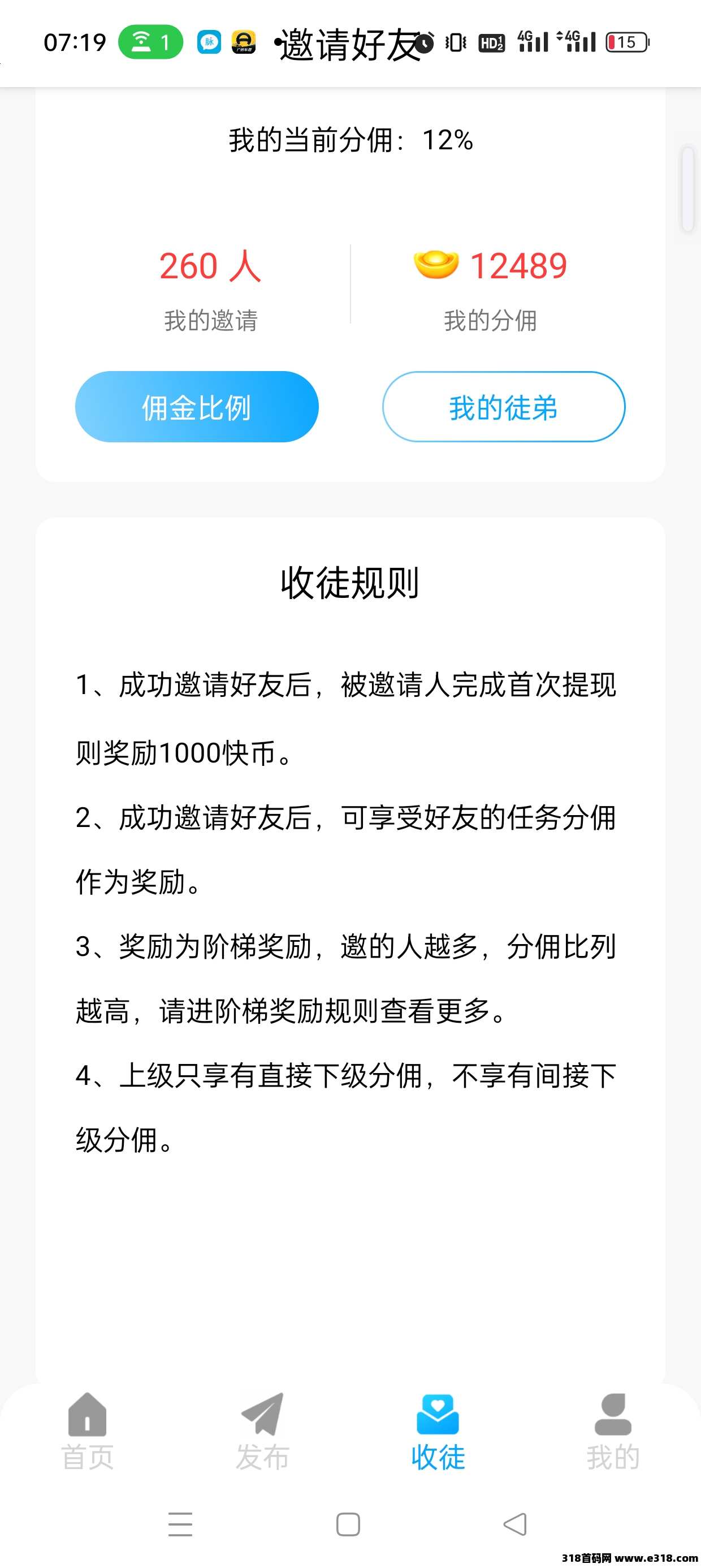The image size is (701, 1568).
Task: Switch to the 首页 home tab
Action: click(88, 1432)
